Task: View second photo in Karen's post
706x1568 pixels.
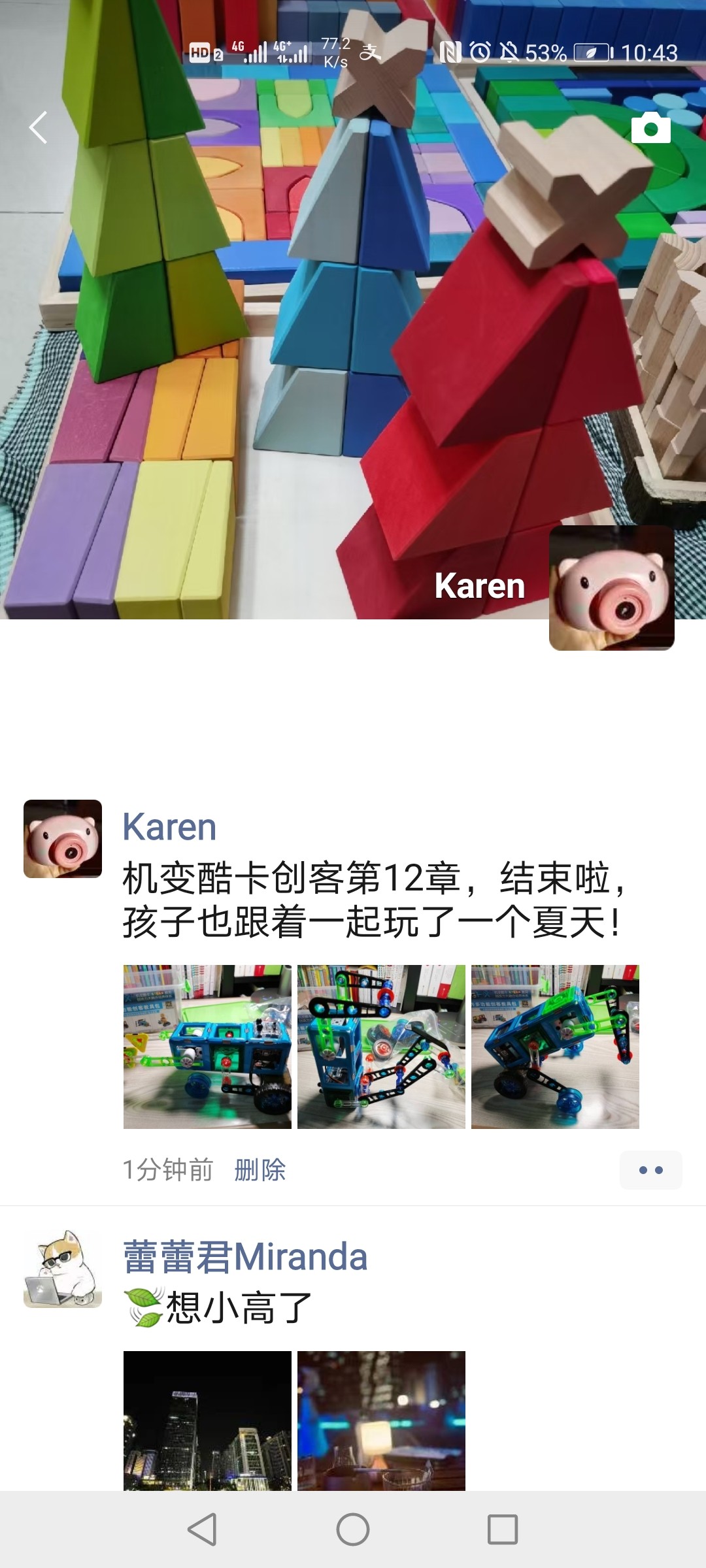Action: pos(381,1047)
